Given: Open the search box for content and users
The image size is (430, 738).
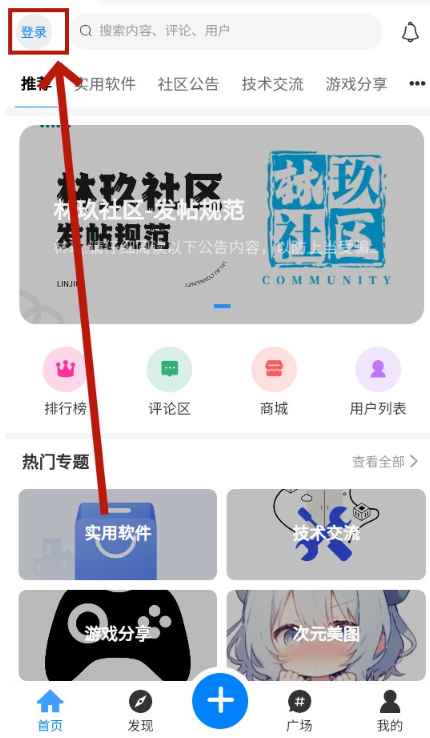Looking at the screenshot, I should [x=226, y=32].
